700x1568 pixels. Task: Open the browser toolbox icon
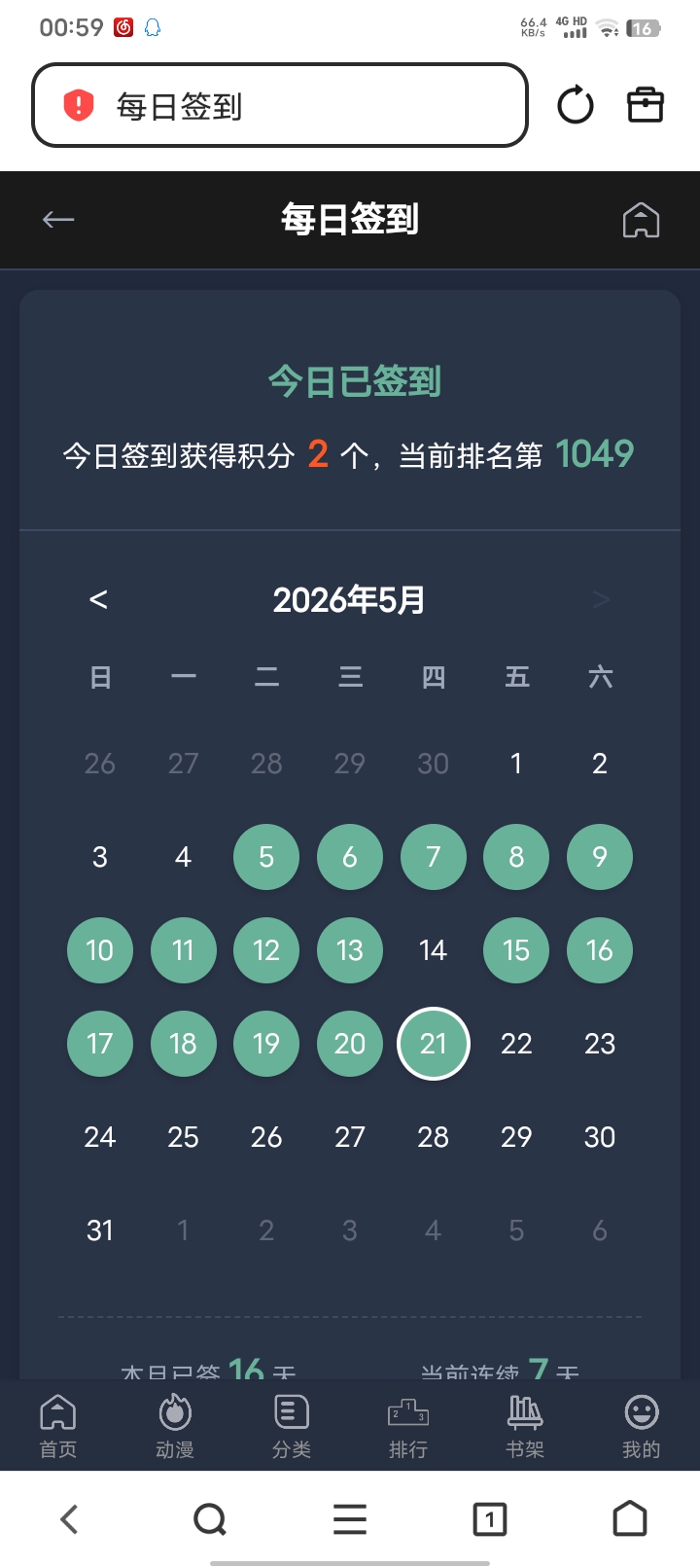[x=646, y=105]
